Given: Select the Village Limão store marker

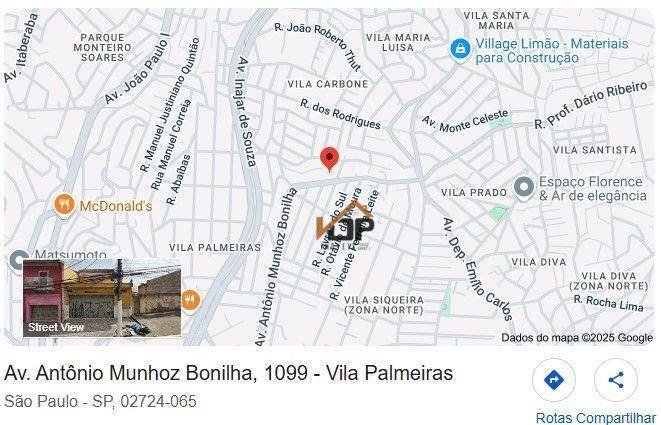Looking at the screenshot, I should click(459, 47).
